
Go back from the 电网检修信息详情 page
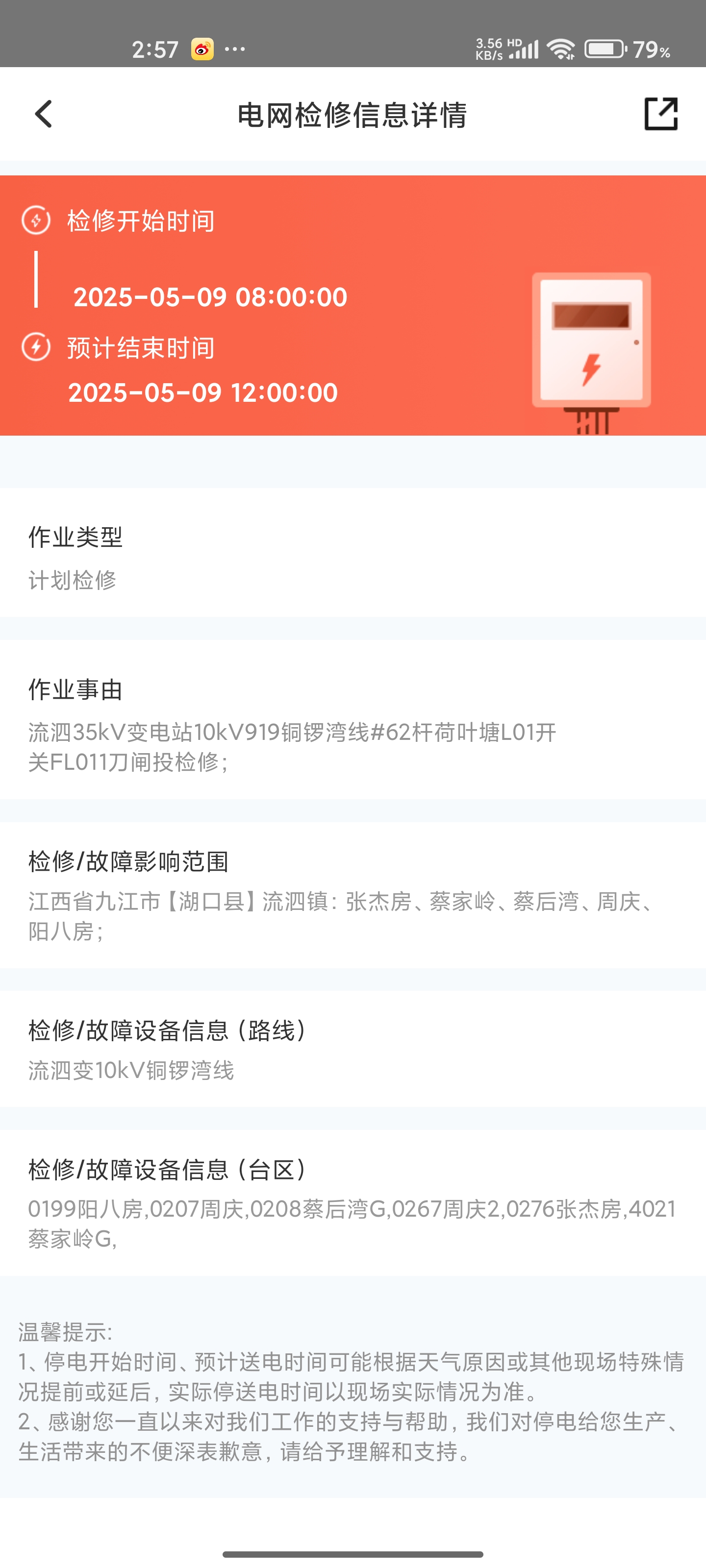coord(44,114)
